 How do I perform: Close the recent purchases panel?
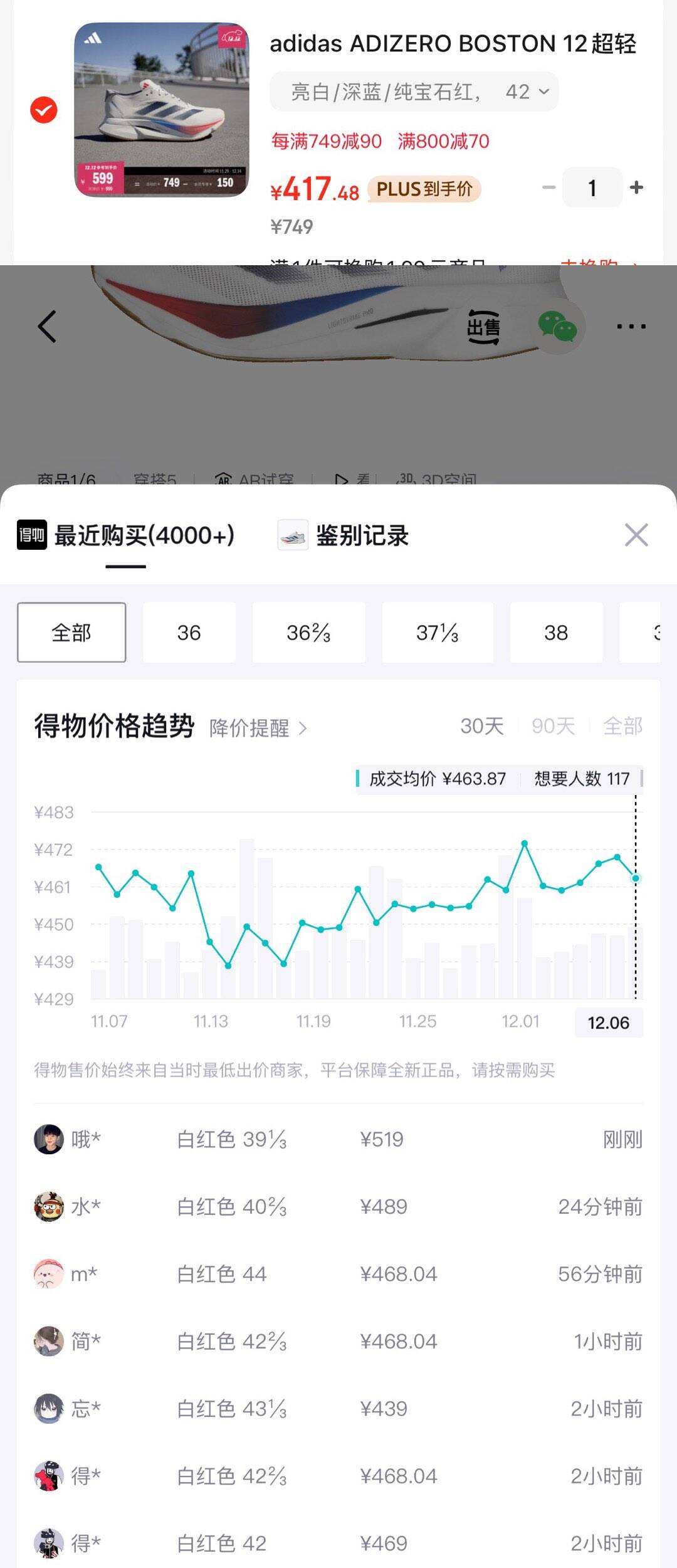click(636, 535)
